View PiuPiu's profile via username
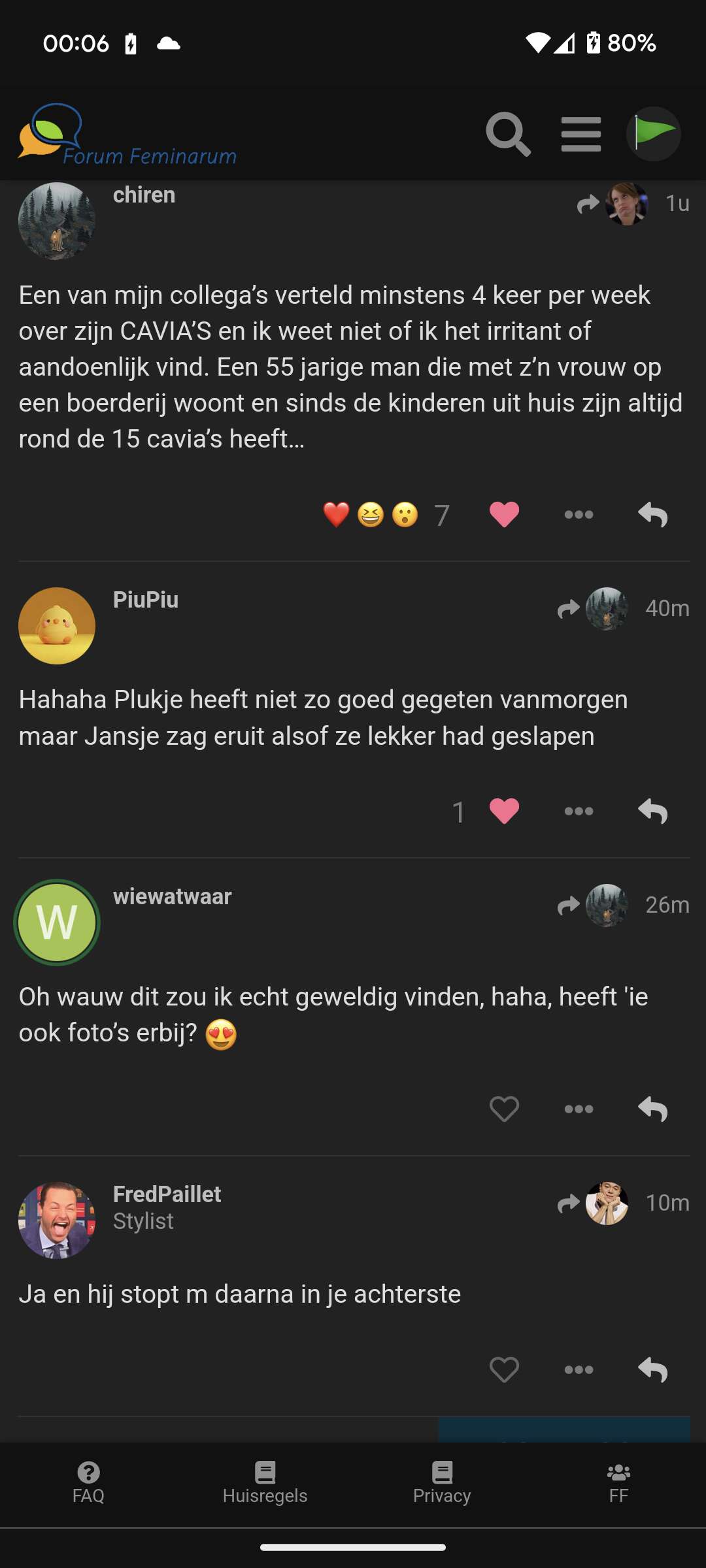Viewport: 706px width, 1568px height. coord(146,600)
